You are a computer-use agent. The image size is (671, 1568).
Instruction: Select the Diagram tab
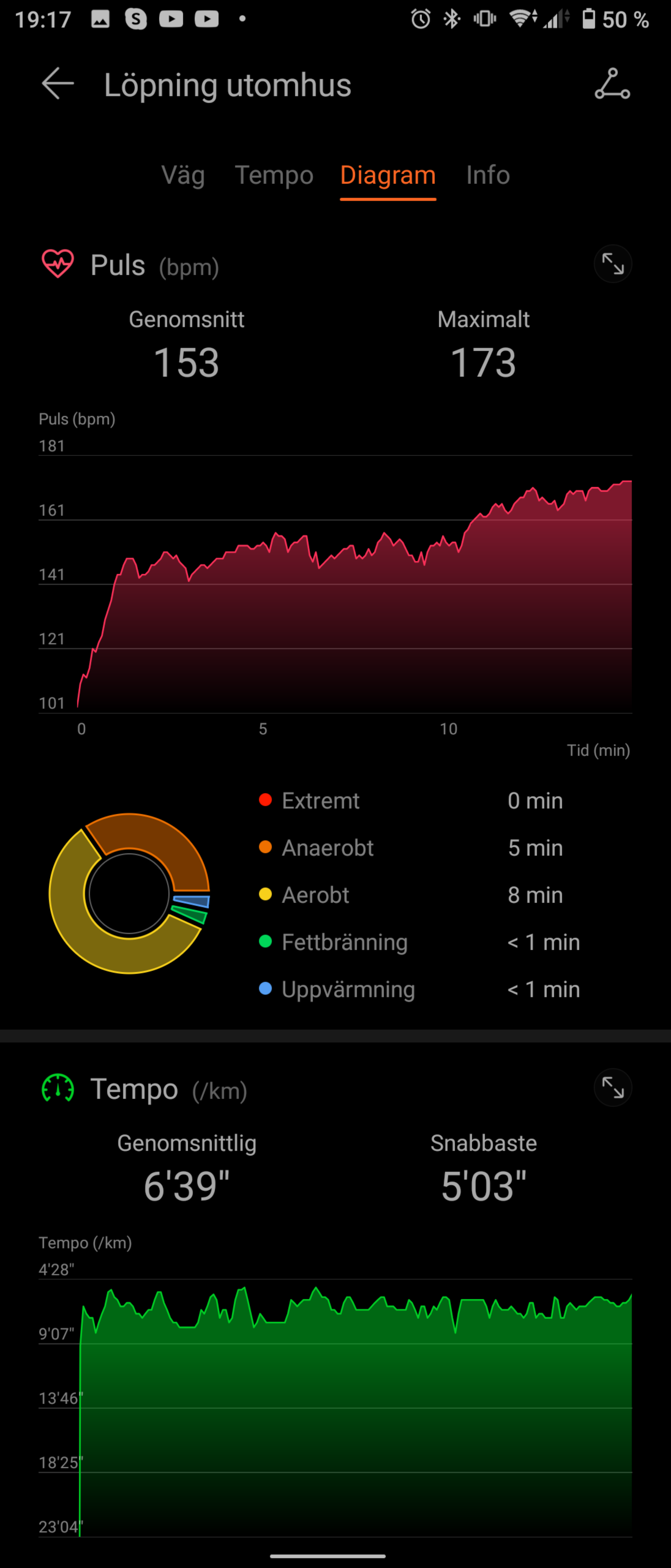click(387, 175)
